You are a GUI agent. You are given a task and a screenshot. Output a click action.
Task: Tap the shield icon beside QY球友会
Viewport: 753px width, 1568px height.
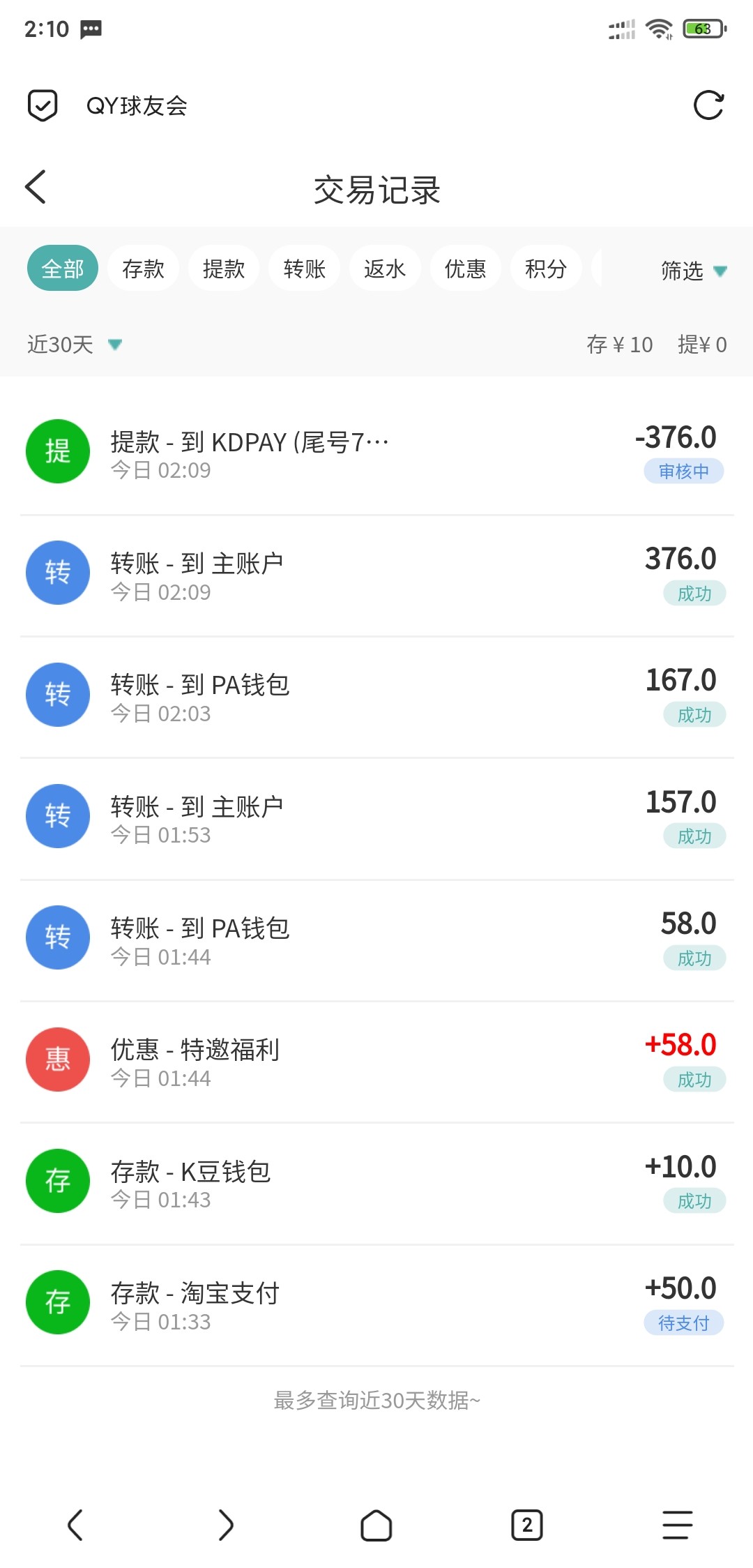coord(43,105)
